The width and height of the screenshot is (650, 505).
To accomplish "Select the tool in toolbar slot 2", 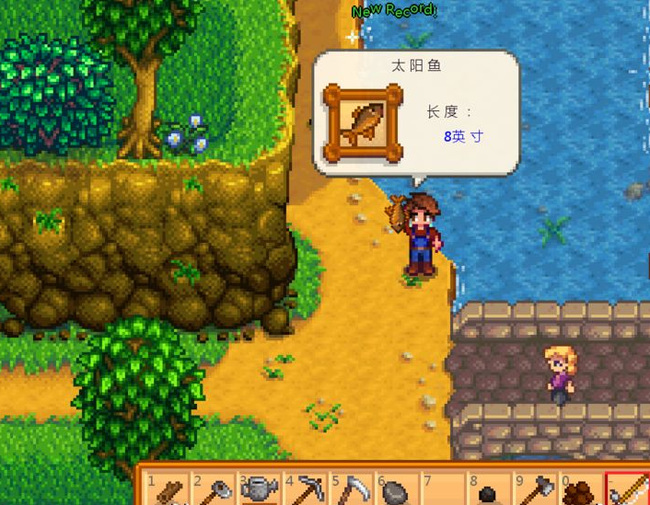I will (213, 491).
